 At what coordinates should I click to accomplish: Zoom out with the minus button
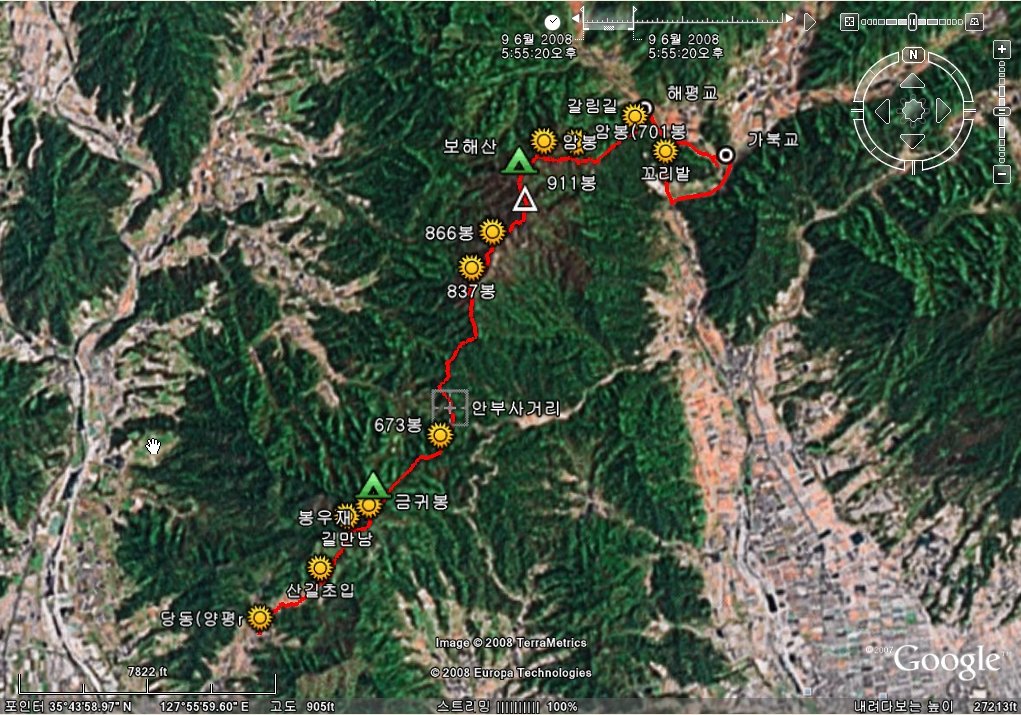coord(1002,173)
